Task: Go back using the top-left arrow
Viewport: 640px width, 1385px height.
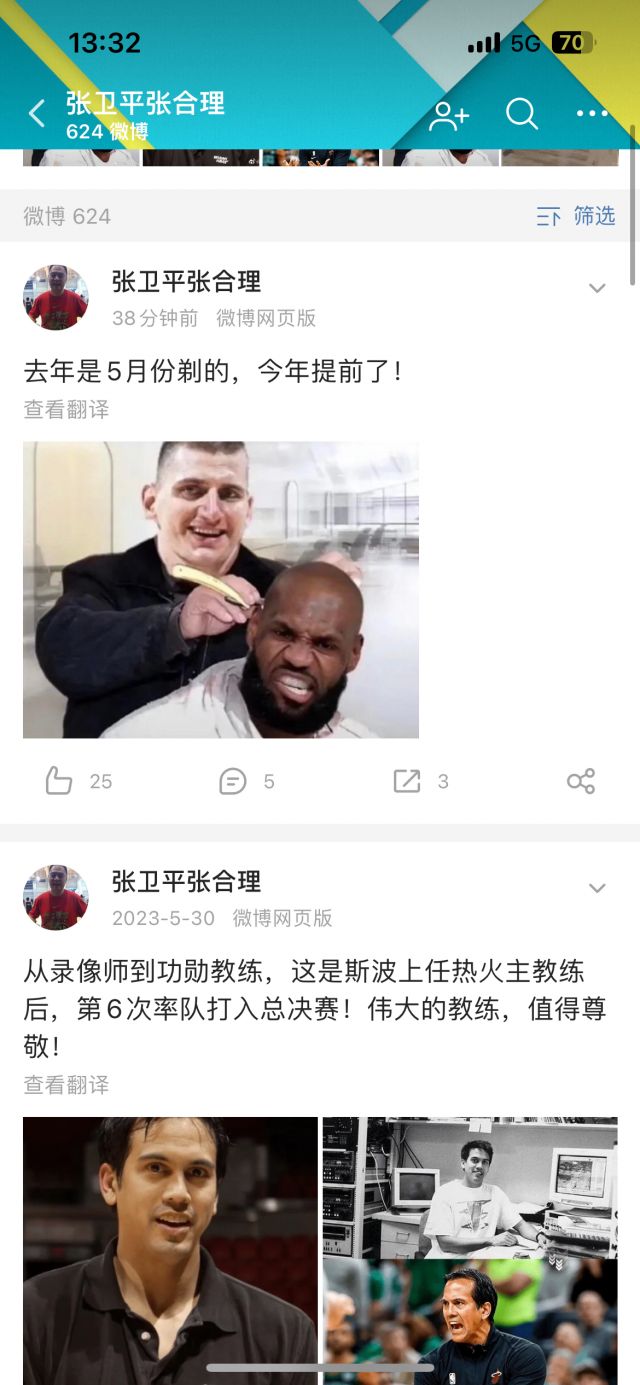Action: coord(37,114)
